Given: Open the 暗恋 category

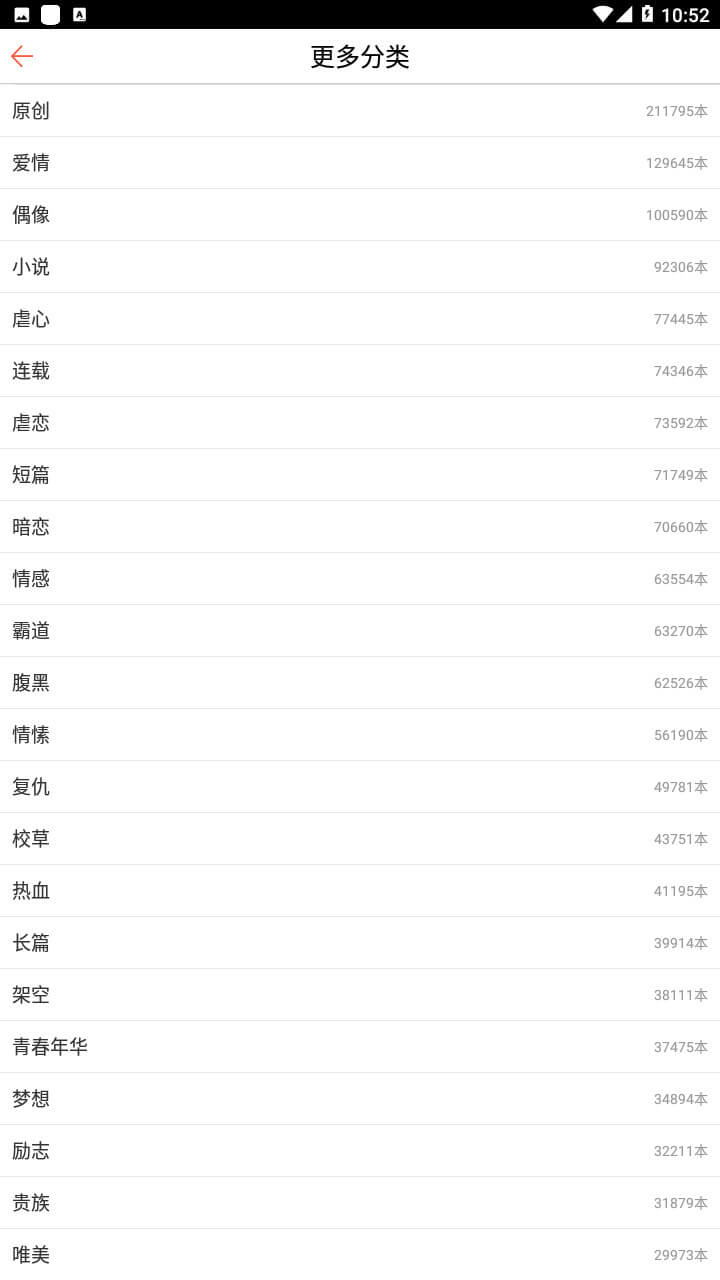Looking at the screenshot, I should 360,527.
